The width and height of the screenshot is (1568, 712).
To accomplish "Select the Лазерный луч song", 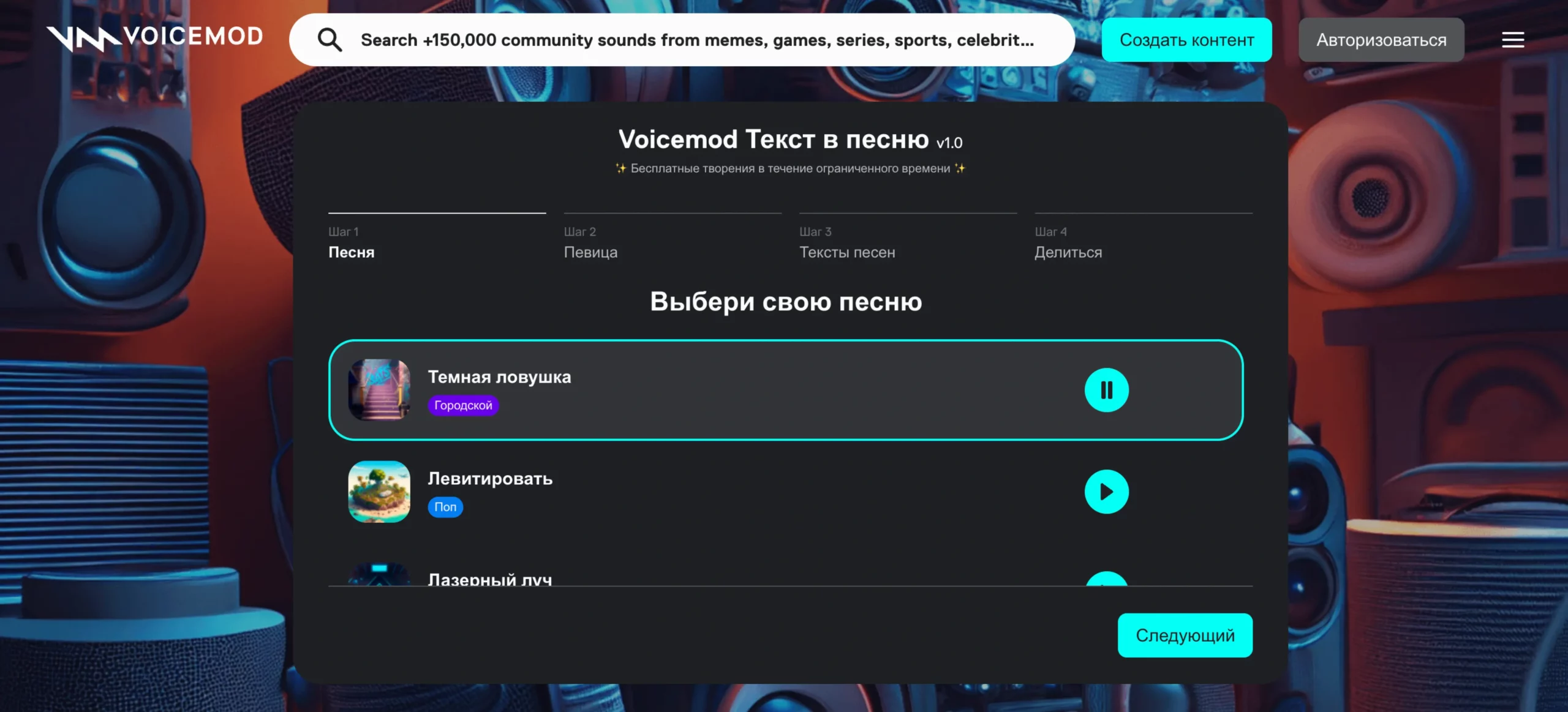I will click(x=490, y=578).
